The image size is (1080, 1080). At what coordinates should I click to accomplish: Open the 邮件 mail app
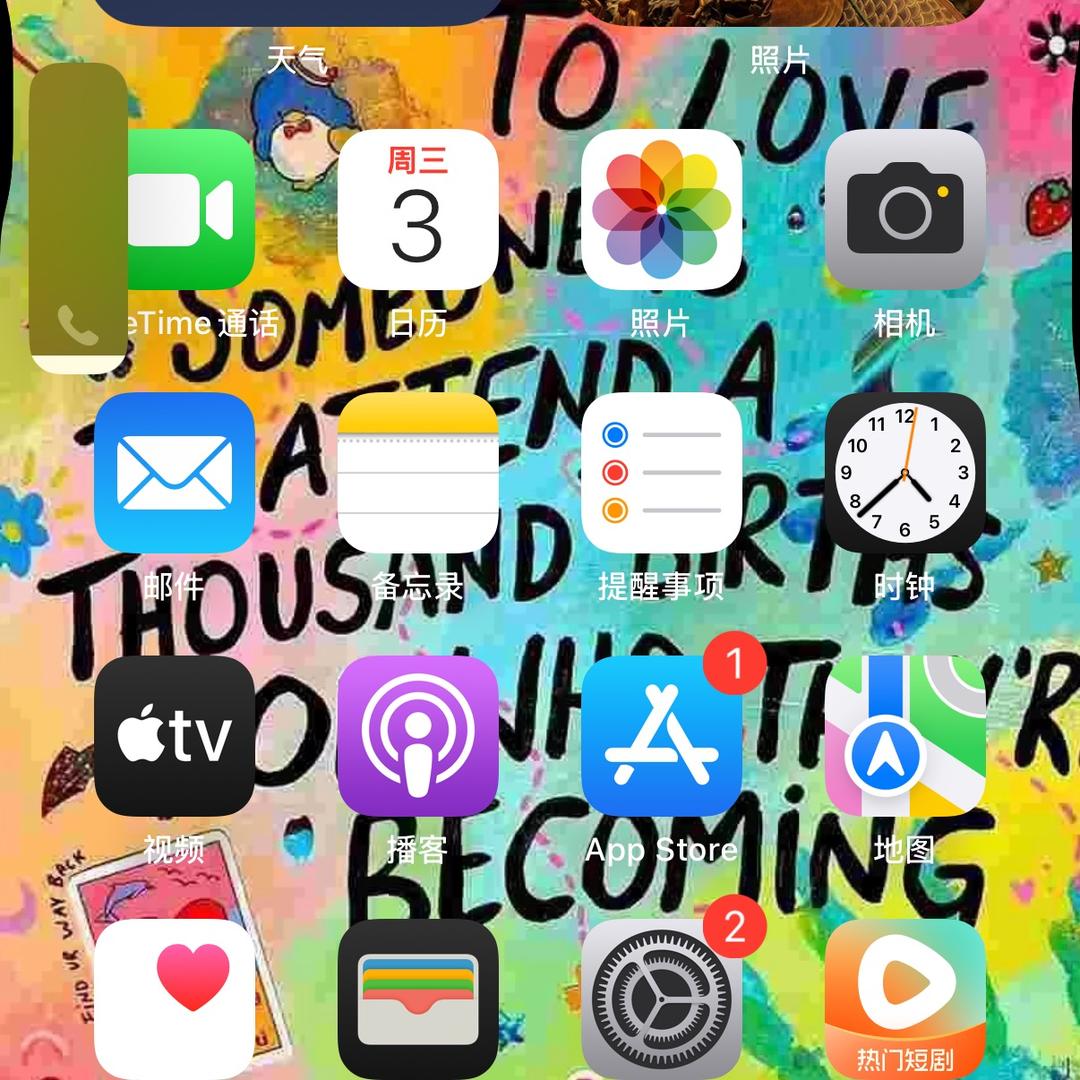[175, 472]
